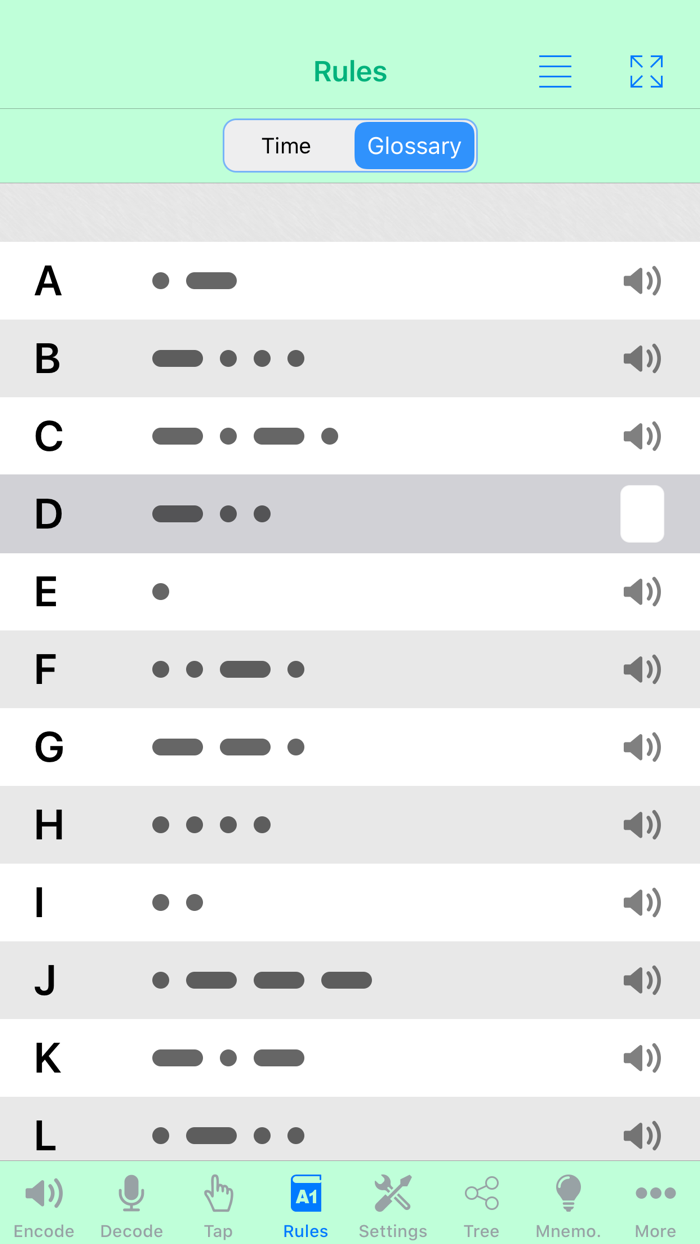
Task: Open the More tab
Action: (655, 1206)
